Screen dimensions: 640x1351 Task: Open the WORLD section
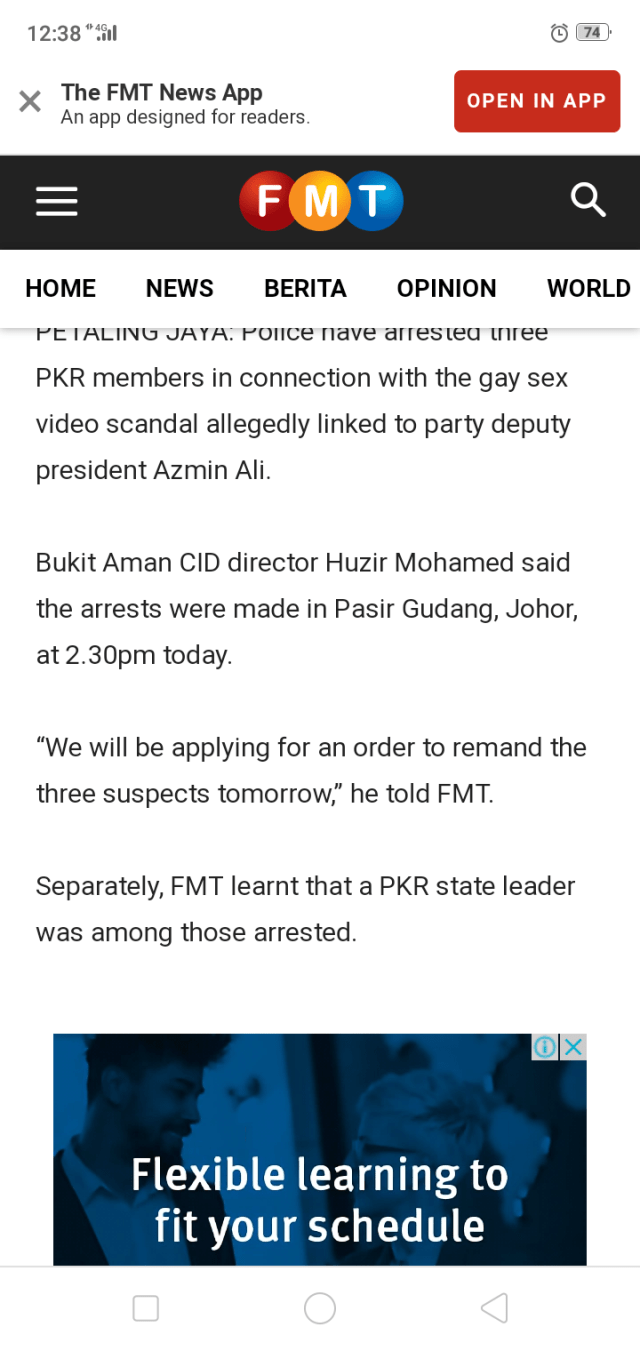pyautogui.click(x=588, y=288)
